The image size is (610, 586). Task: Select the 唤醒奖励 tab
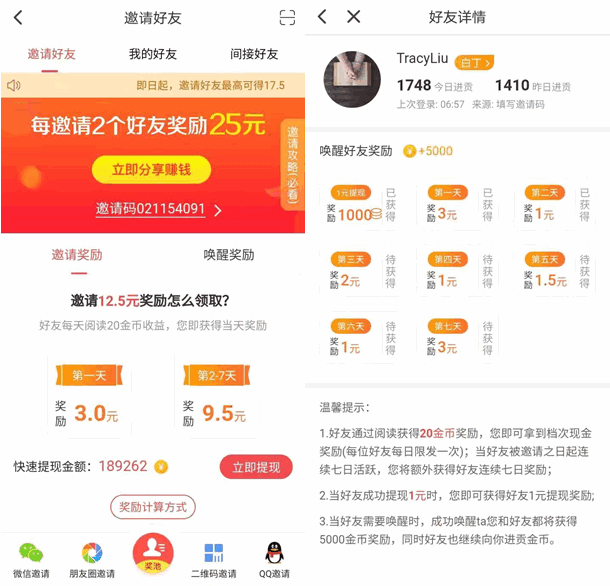point(229,255)
